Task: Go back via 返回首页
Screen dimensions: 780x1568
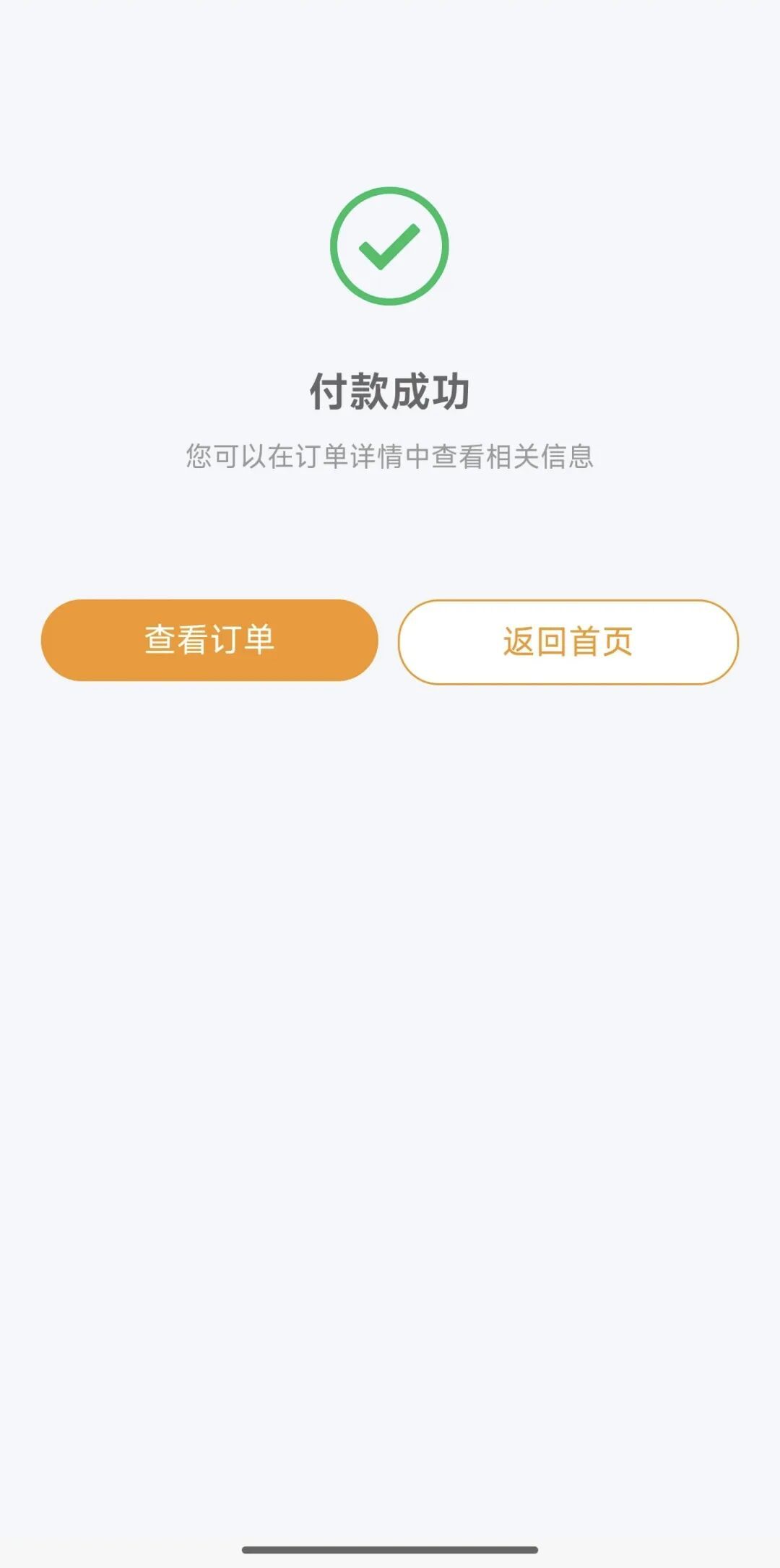Action: (568, 641)
